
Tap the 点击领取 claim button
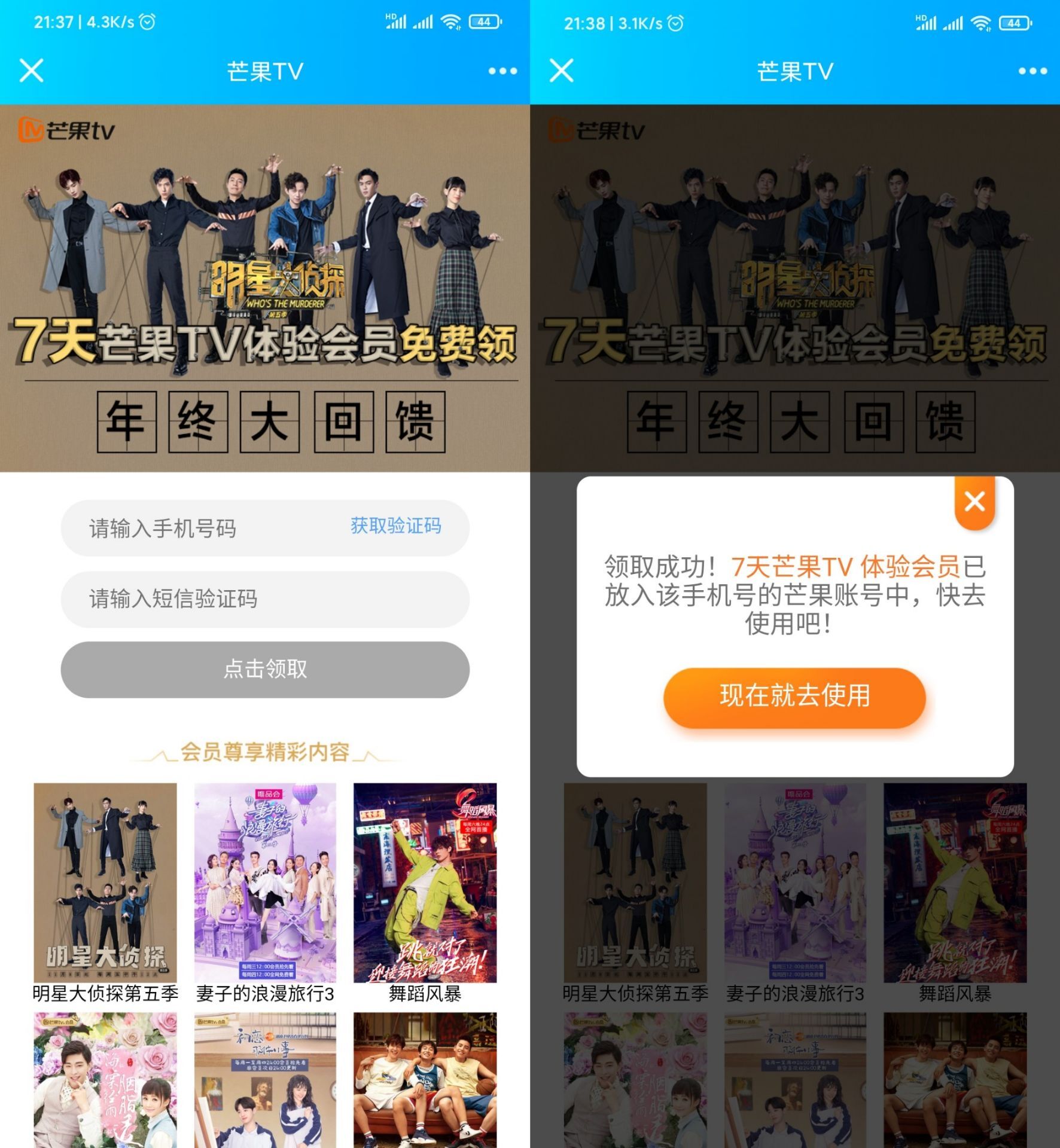(x=264, y=669)
